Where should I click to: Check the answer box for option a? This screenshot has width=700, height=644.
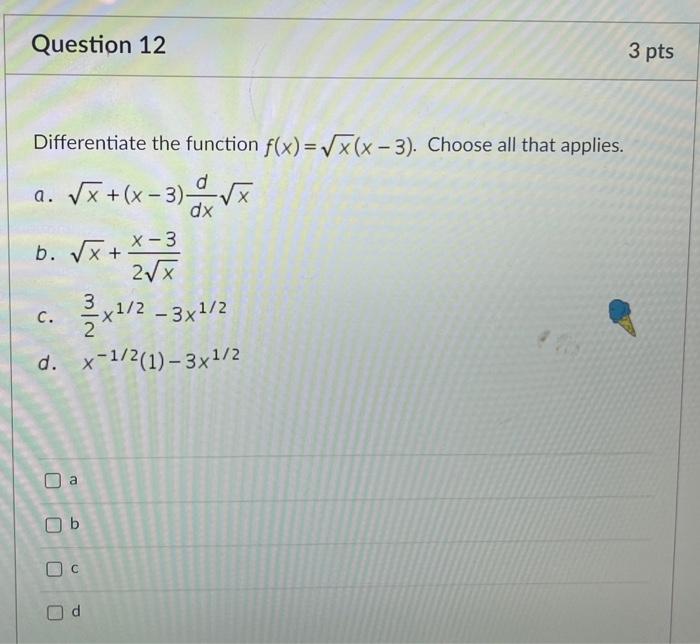[52, 481]
